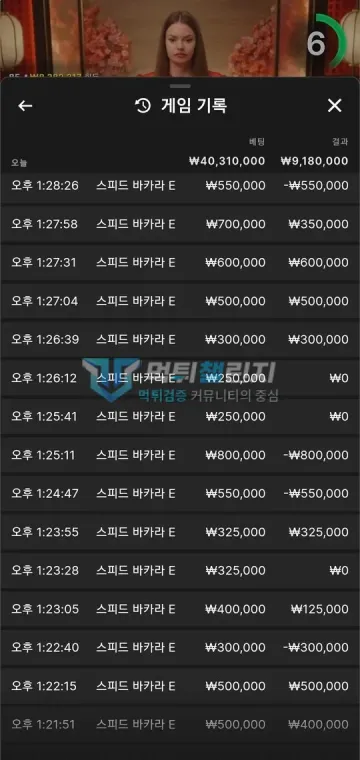
Task: Open the 1:28:26 game record
Action: coord(180,186)
